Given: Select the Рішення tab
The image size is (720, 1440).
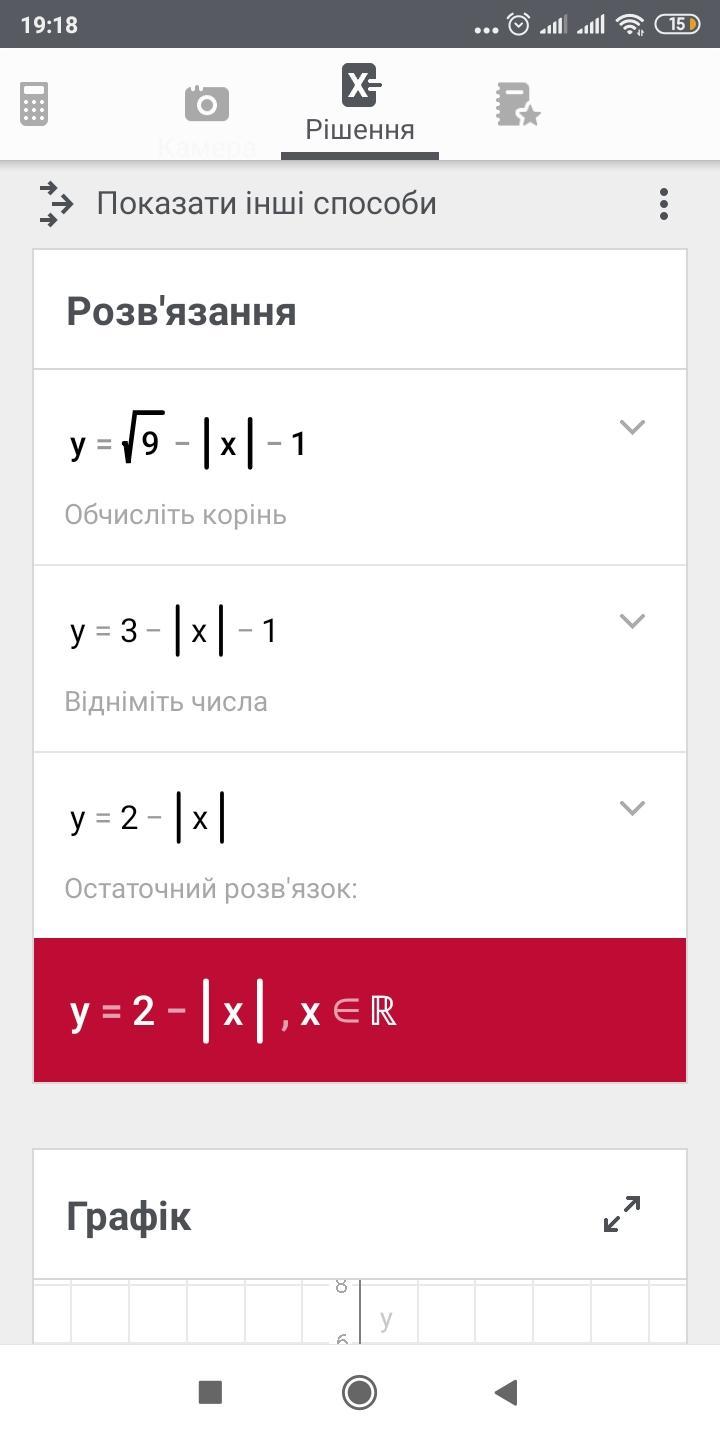Looking at the screenshot, I should click(360, 104).
